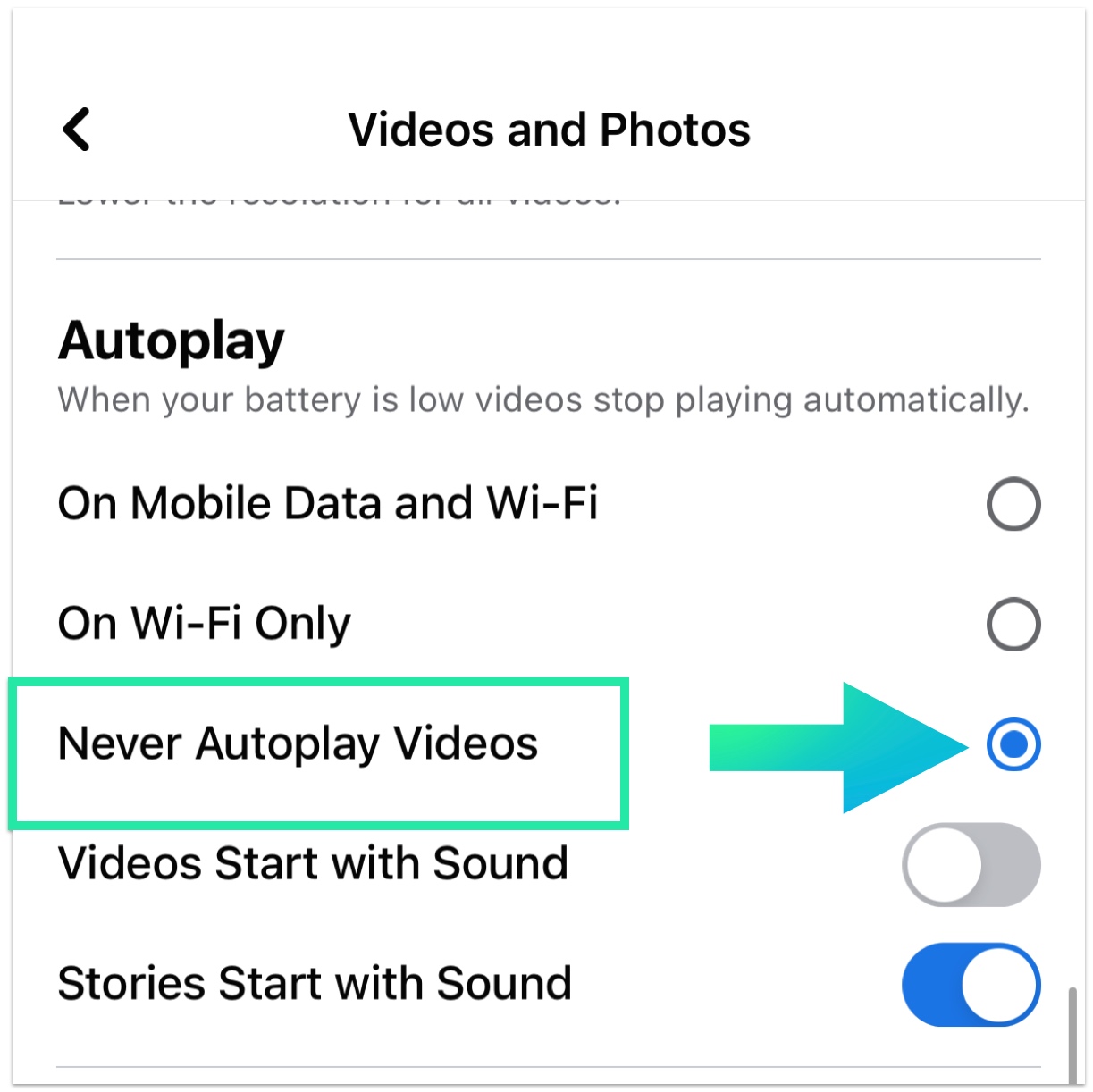Go back from Videos and Photos
Viewport: 1093px width, 1092px height.
pyautogui.click(x=77, y=130)
